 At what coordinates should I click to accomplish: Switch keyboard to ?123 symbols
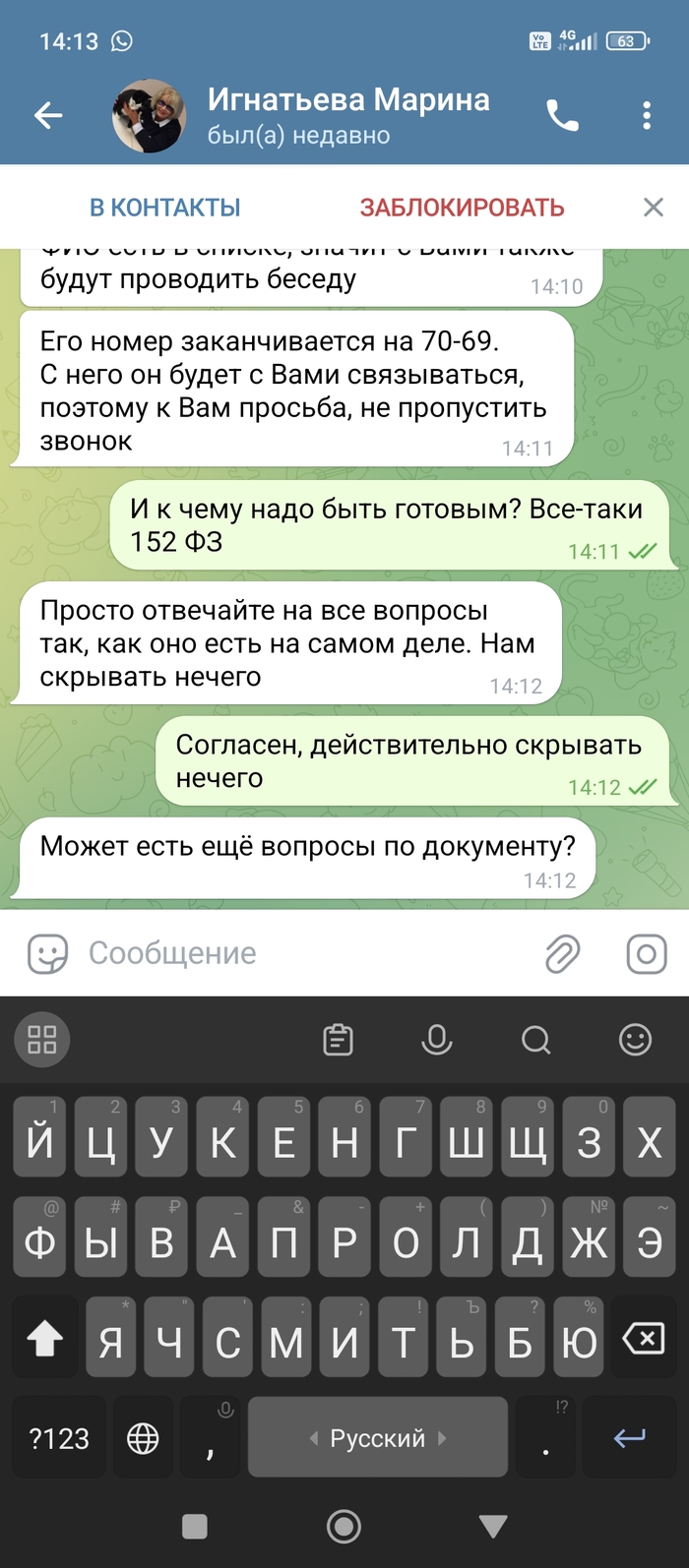[59, 1438]
